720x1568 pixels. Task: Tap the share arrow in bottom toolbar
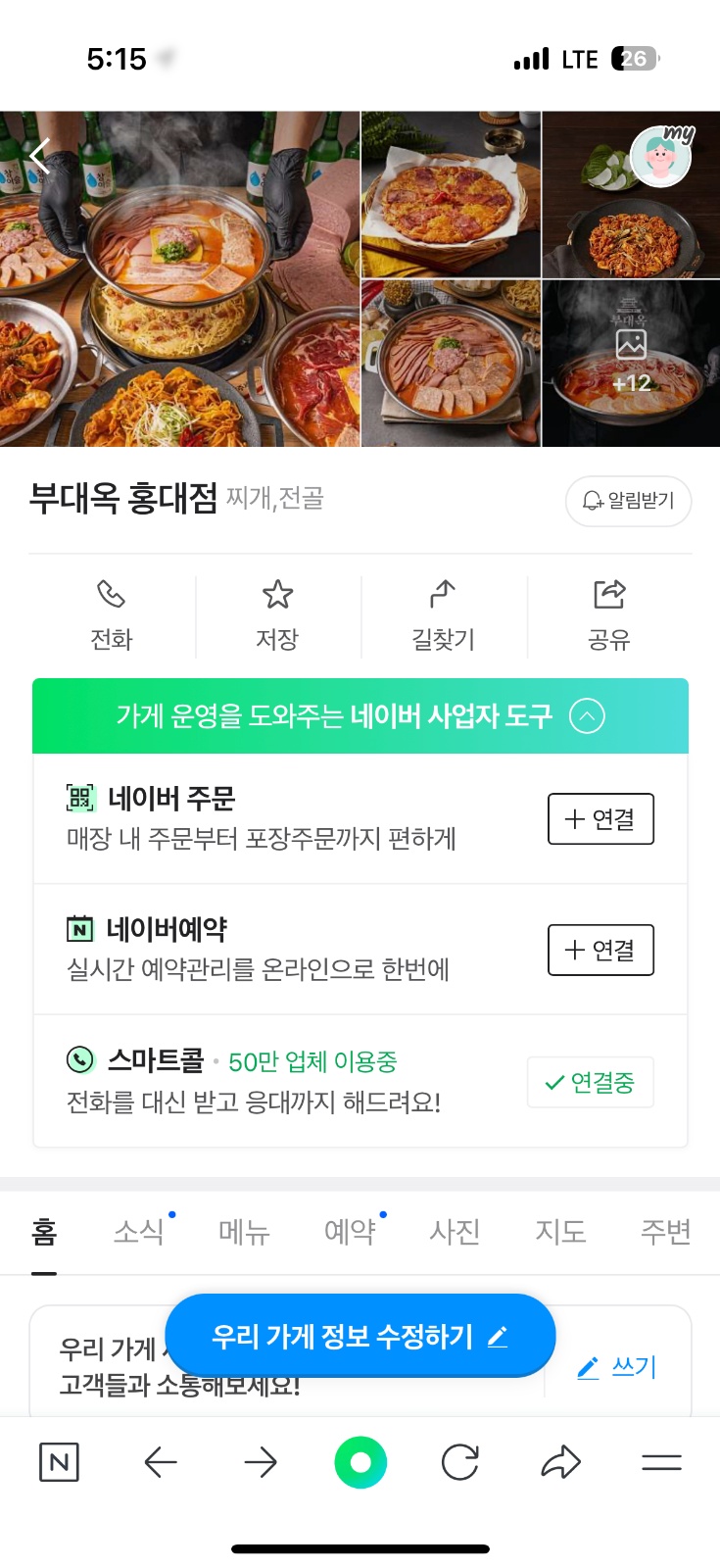tap(560, 1461)
